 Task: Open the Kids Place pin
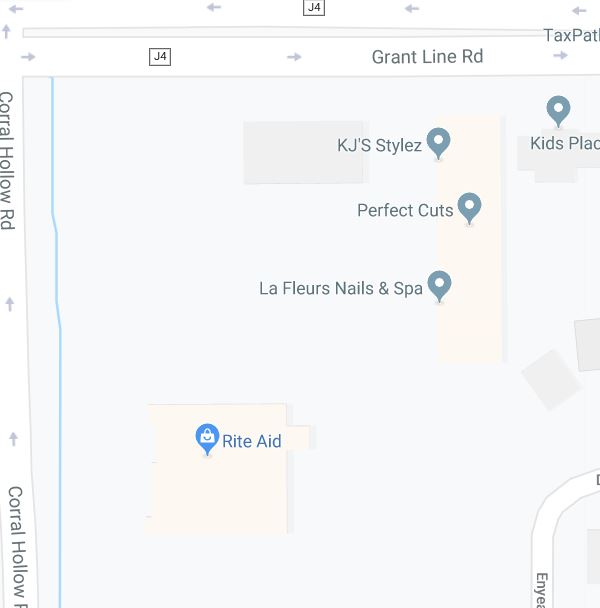coord(558,110)
